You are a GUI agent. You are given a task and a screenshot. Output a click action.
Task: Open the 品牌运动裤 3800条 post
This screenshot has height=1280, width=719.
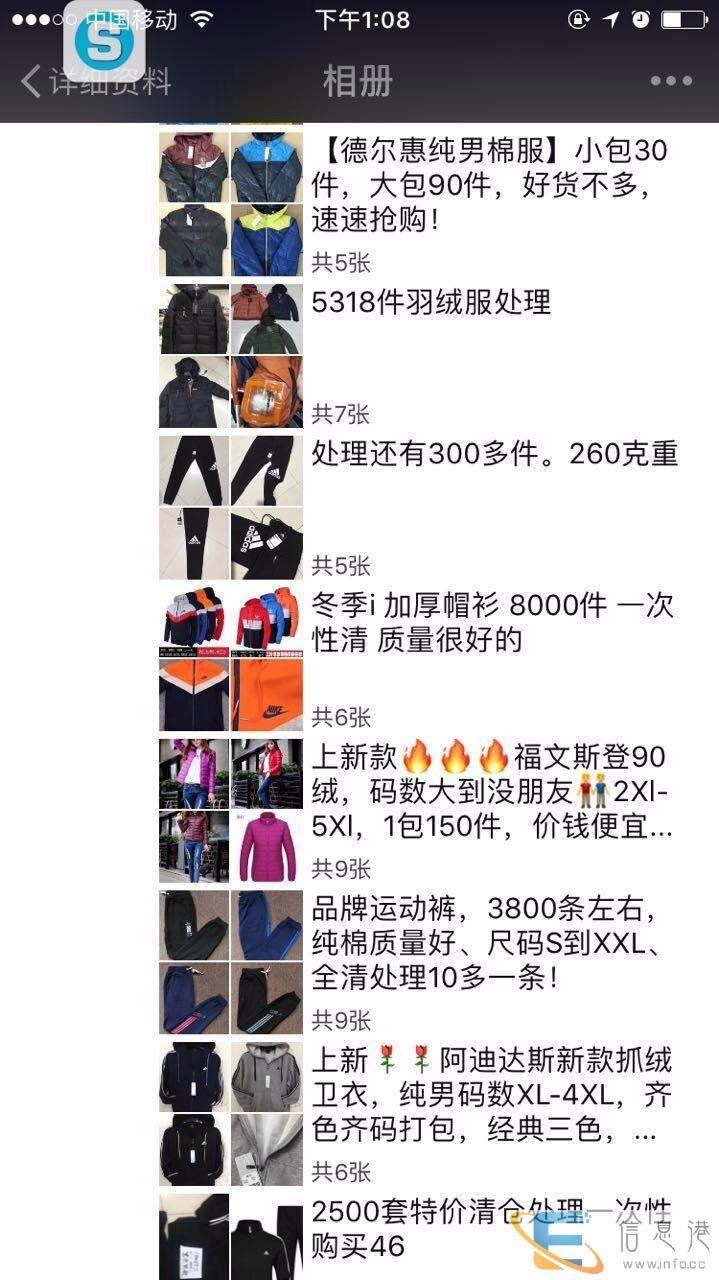click(490, 944)
